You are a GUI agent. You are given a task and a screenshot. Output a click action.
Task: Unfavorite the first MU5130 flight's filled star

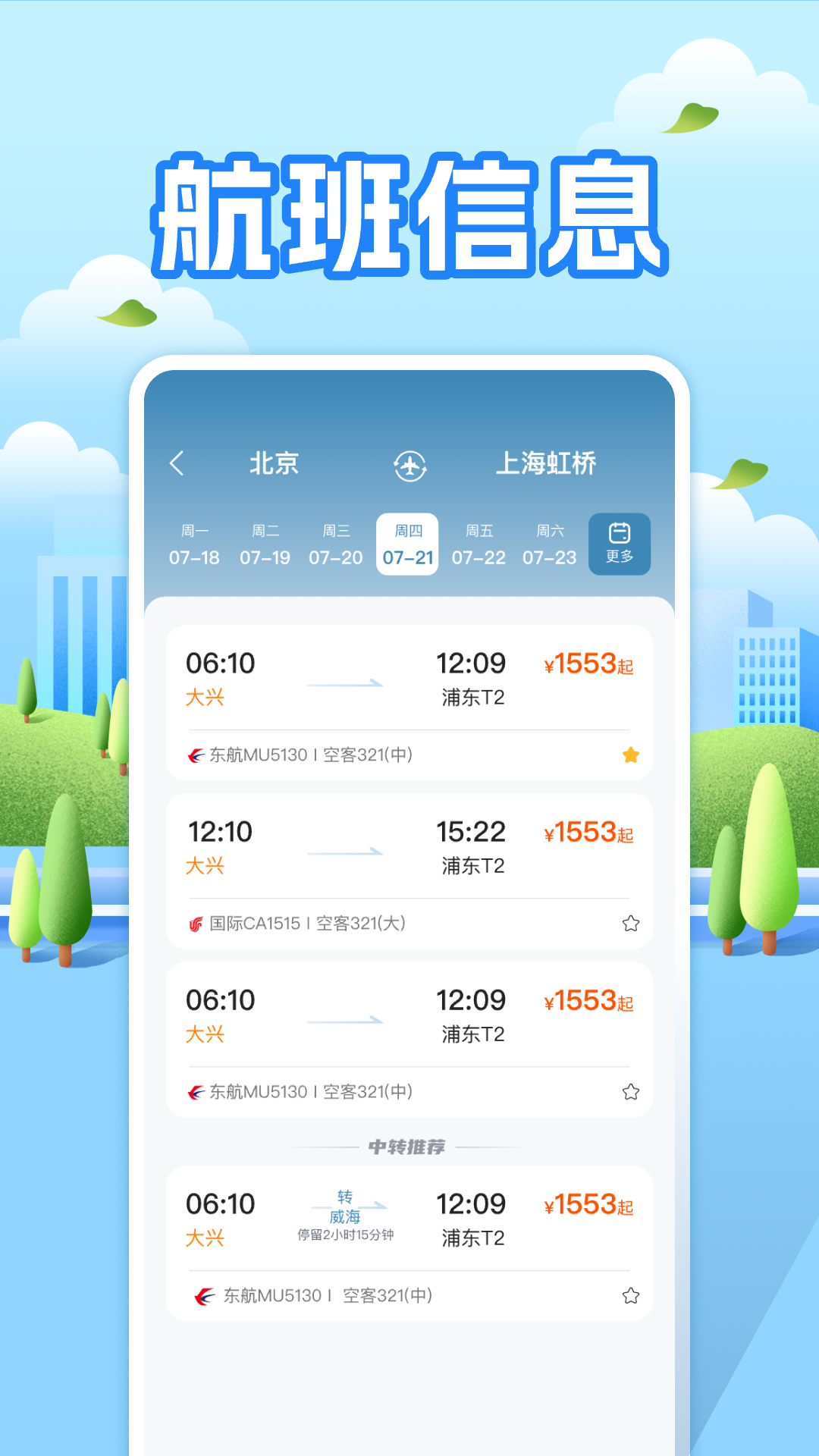tap(631, 755)
